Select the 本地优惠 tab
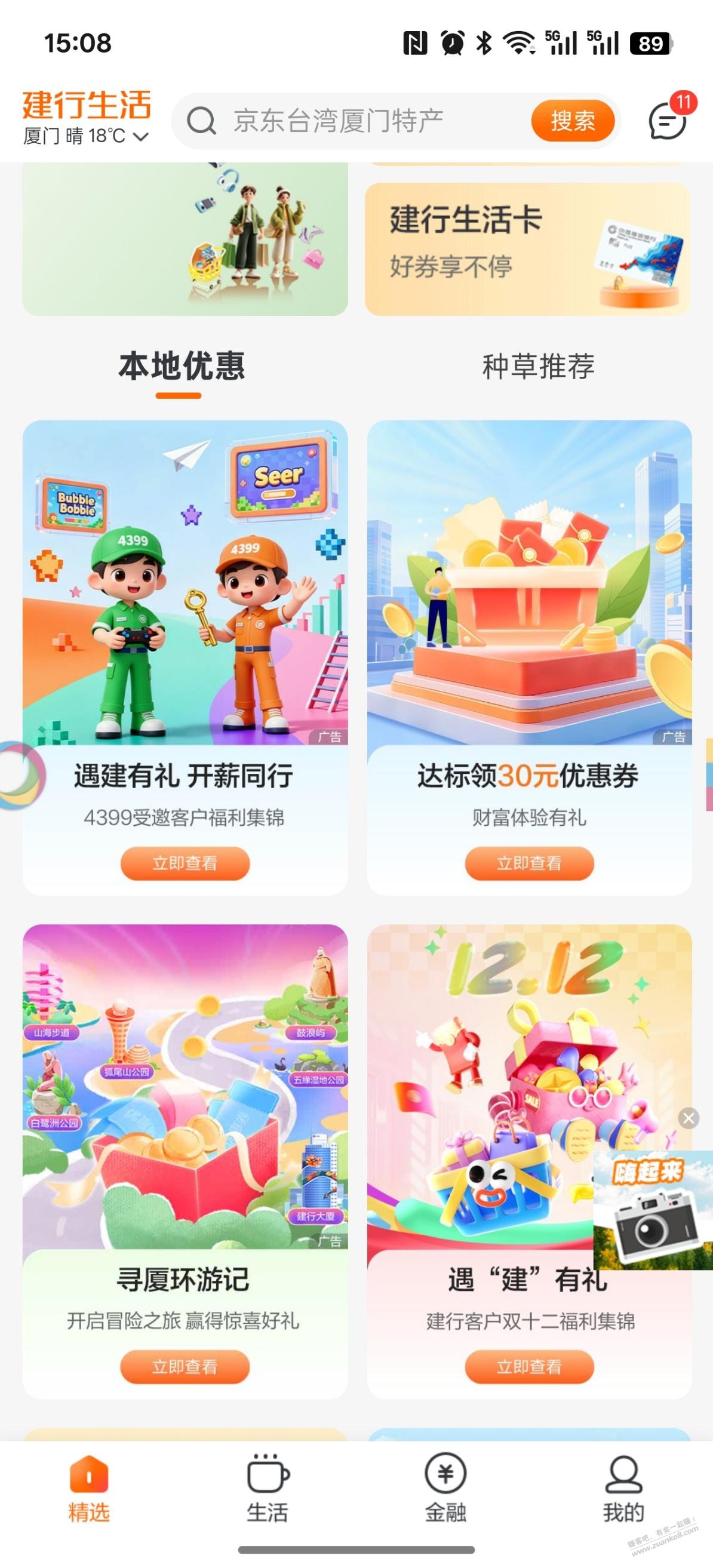This screenshot has width=713, height=1568. click(x=182, y=367)
